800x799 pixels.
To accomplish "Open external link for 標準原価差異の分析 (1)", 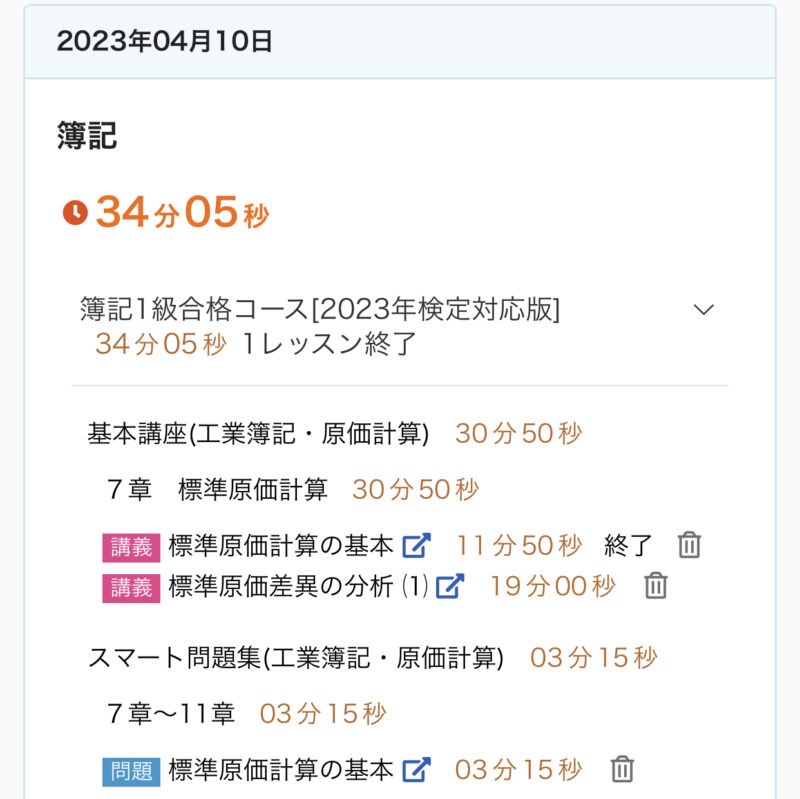I will tap(450, 586).
